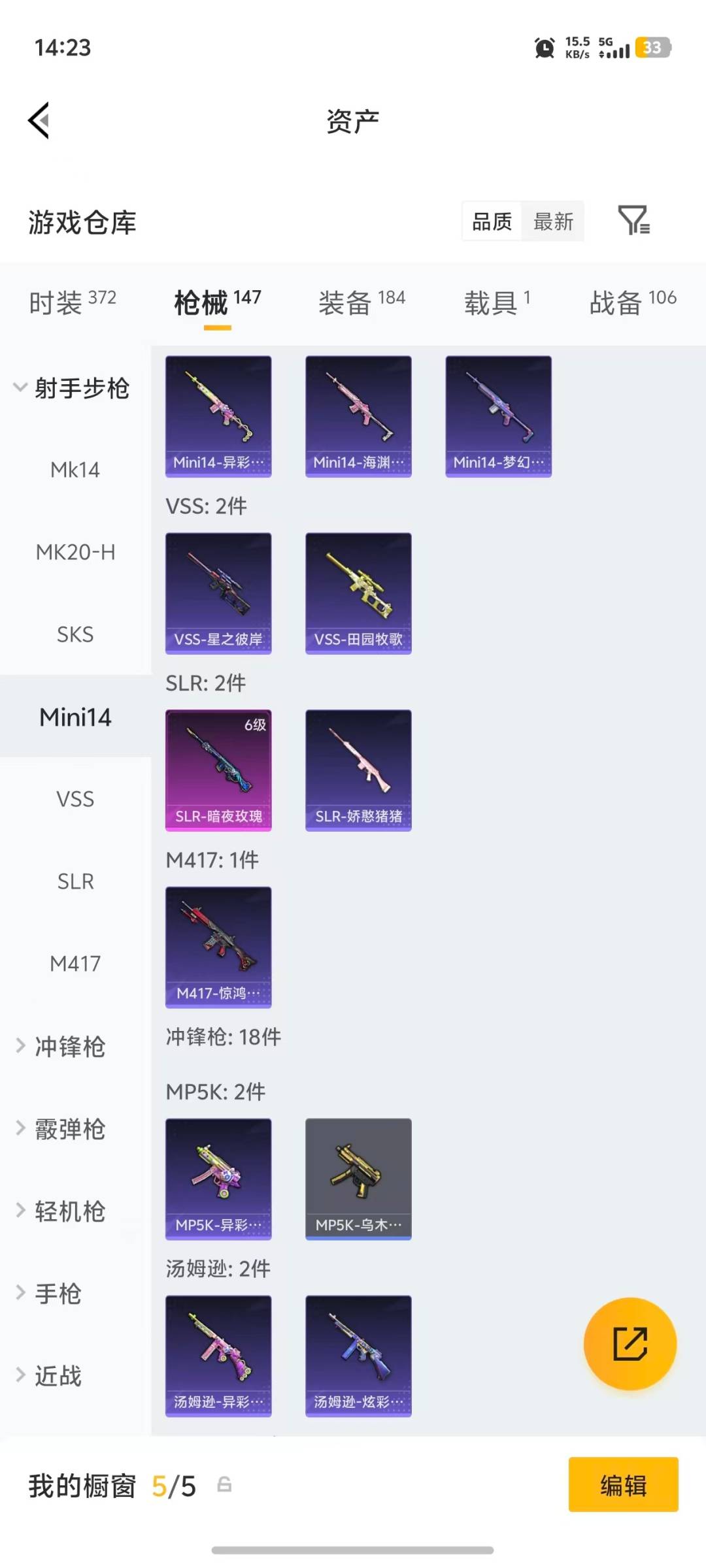Switch to the 时装 372 tab
The width and height of the screenshot is (706, 1568).
coord(73,302)
